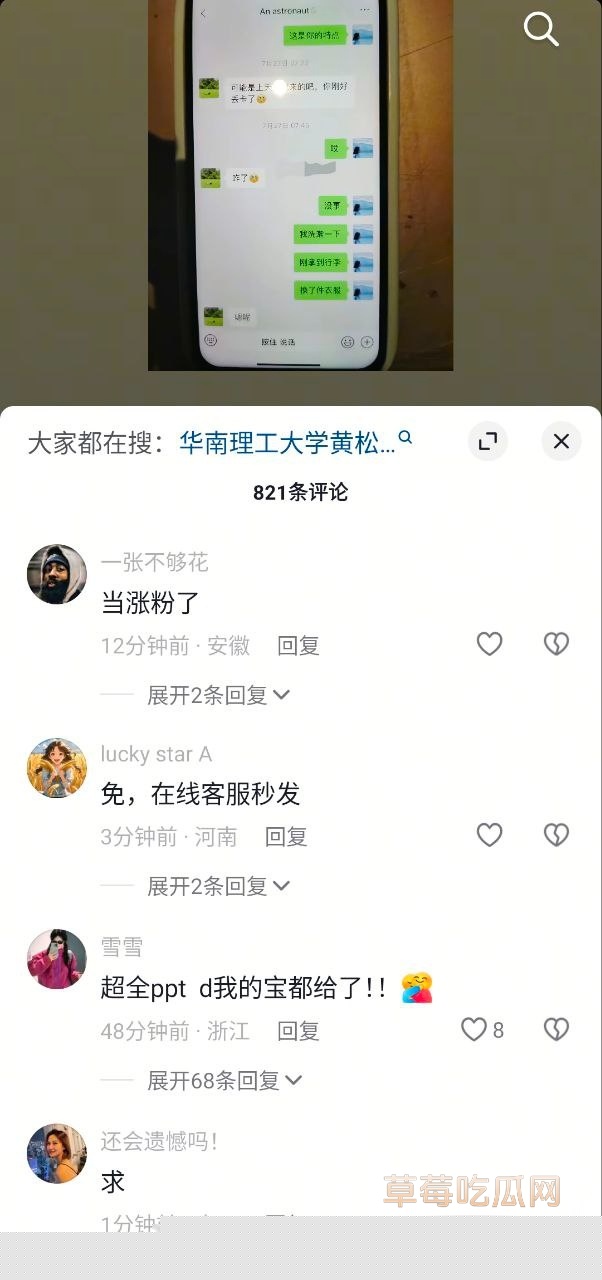Viewport: 602px width, 1280px height.
Task: Close the comments panel
Action: pos(561,441)
